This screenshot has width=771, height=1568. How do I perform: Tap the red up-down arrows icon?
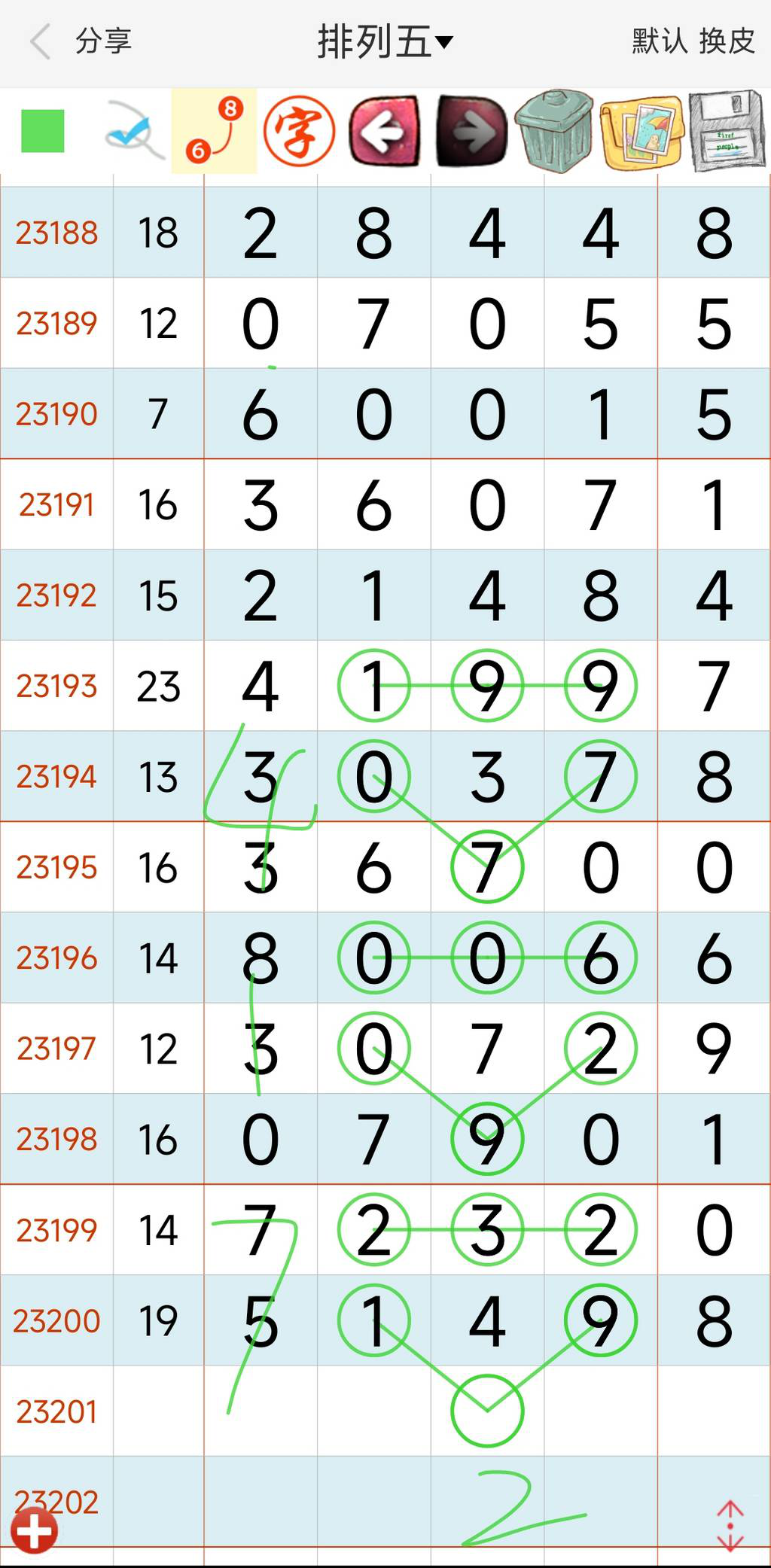pos(730,1527)
